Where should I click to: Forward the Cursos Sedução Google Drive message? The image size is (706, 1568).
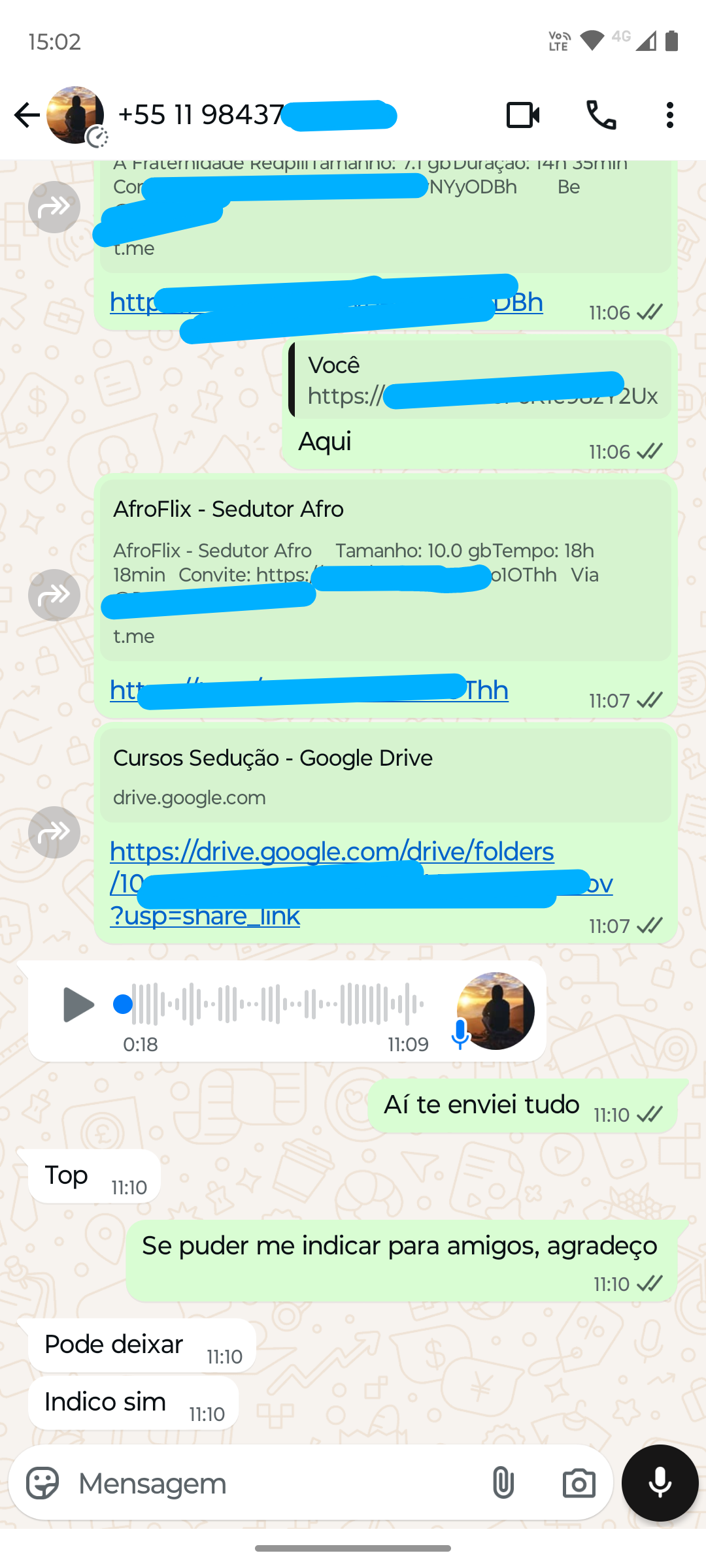54,832
